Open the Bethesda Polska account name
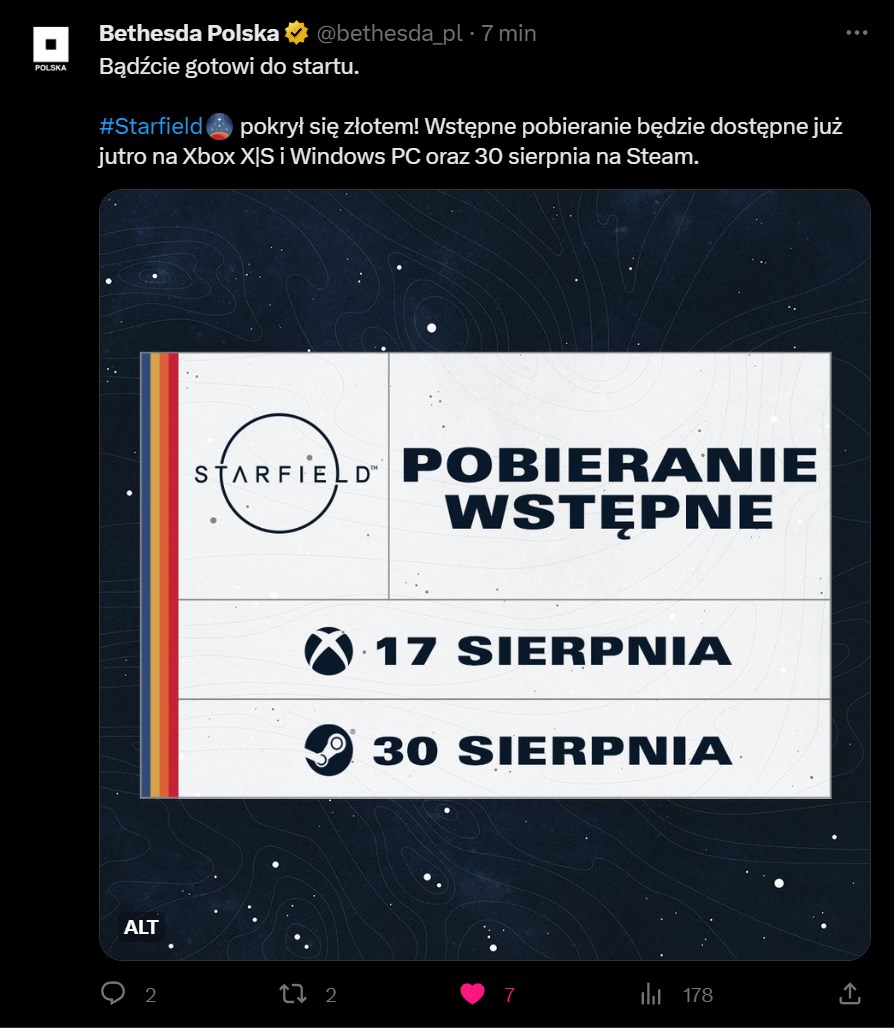 click(x=189, y=33)
